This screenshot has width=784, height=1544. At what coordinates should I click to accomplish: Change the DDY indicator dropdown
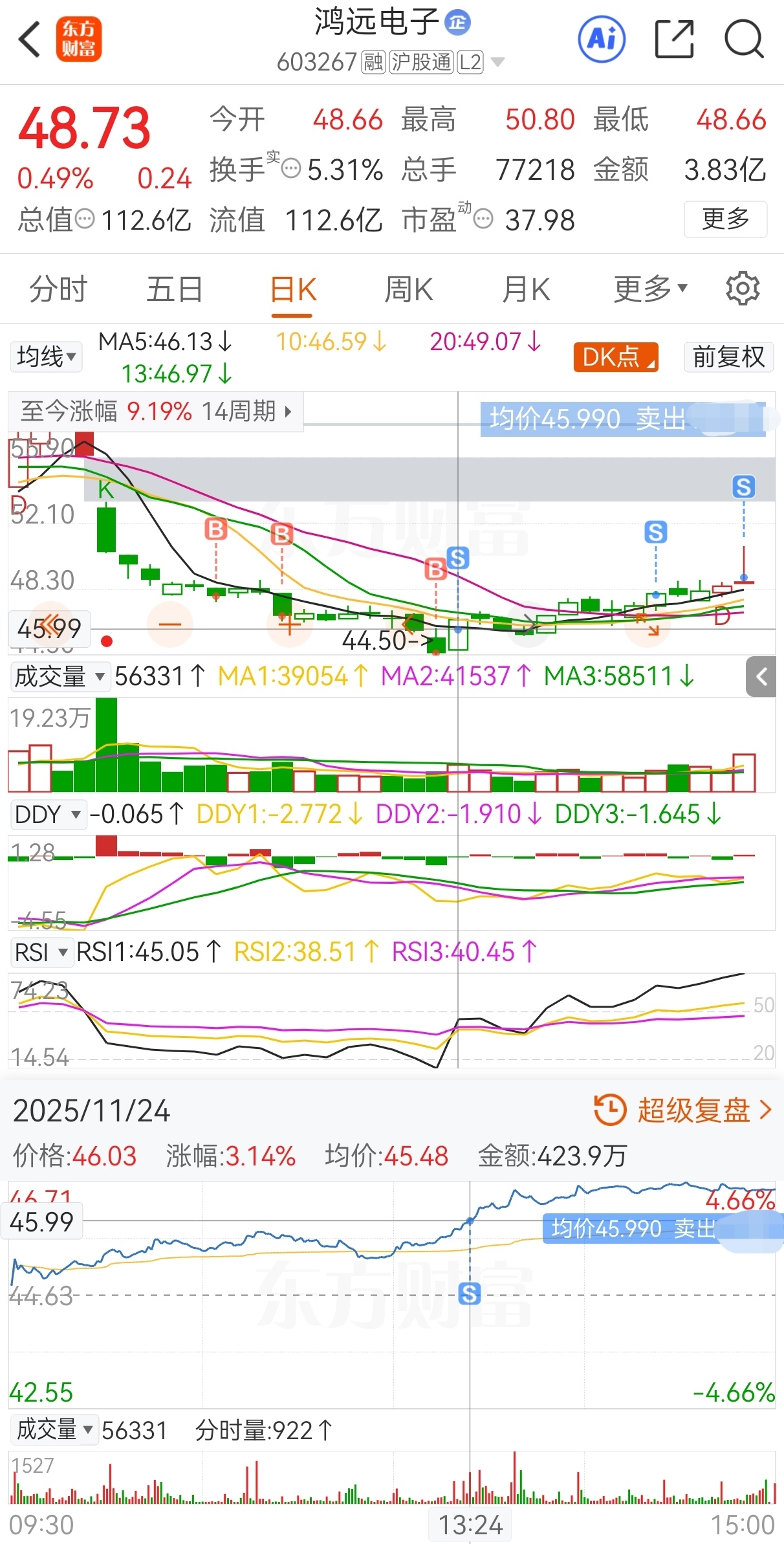tap(49, 814)
